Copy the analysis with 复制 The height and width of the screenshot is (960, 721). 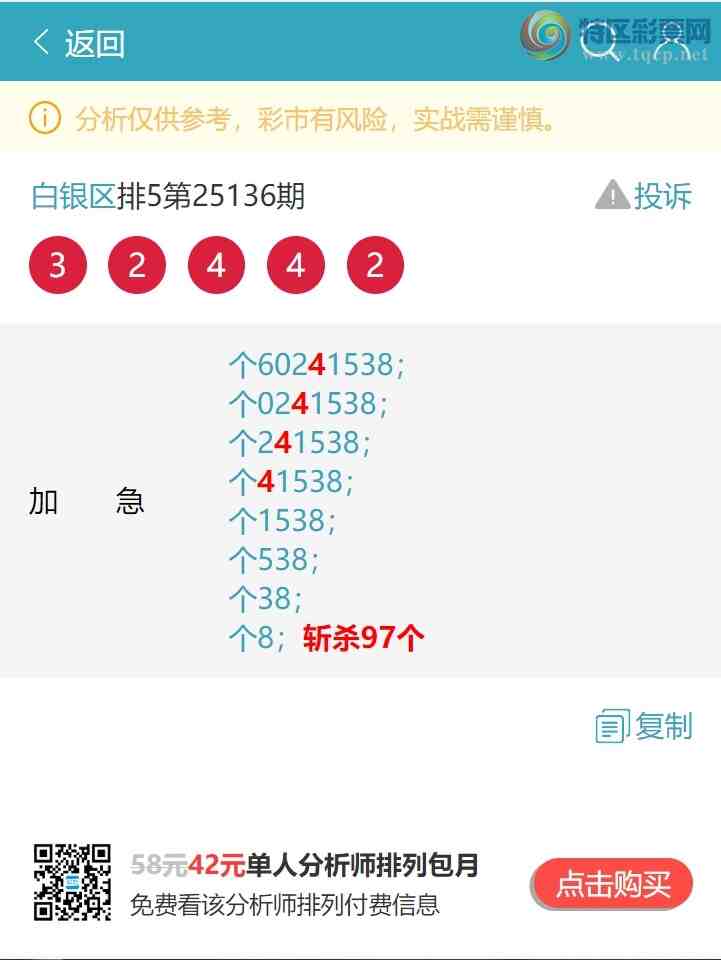point(644,727)
